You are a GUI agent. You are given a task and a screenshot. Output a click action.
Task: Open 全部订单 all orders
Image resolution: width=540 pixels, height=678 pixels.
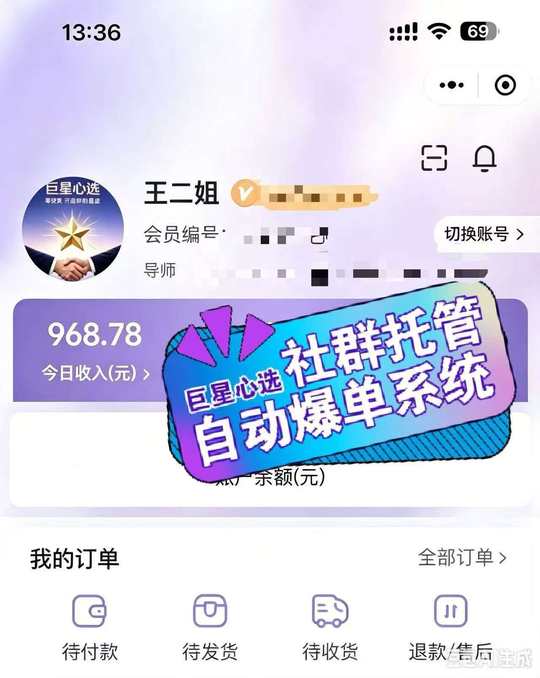[461, 557]
